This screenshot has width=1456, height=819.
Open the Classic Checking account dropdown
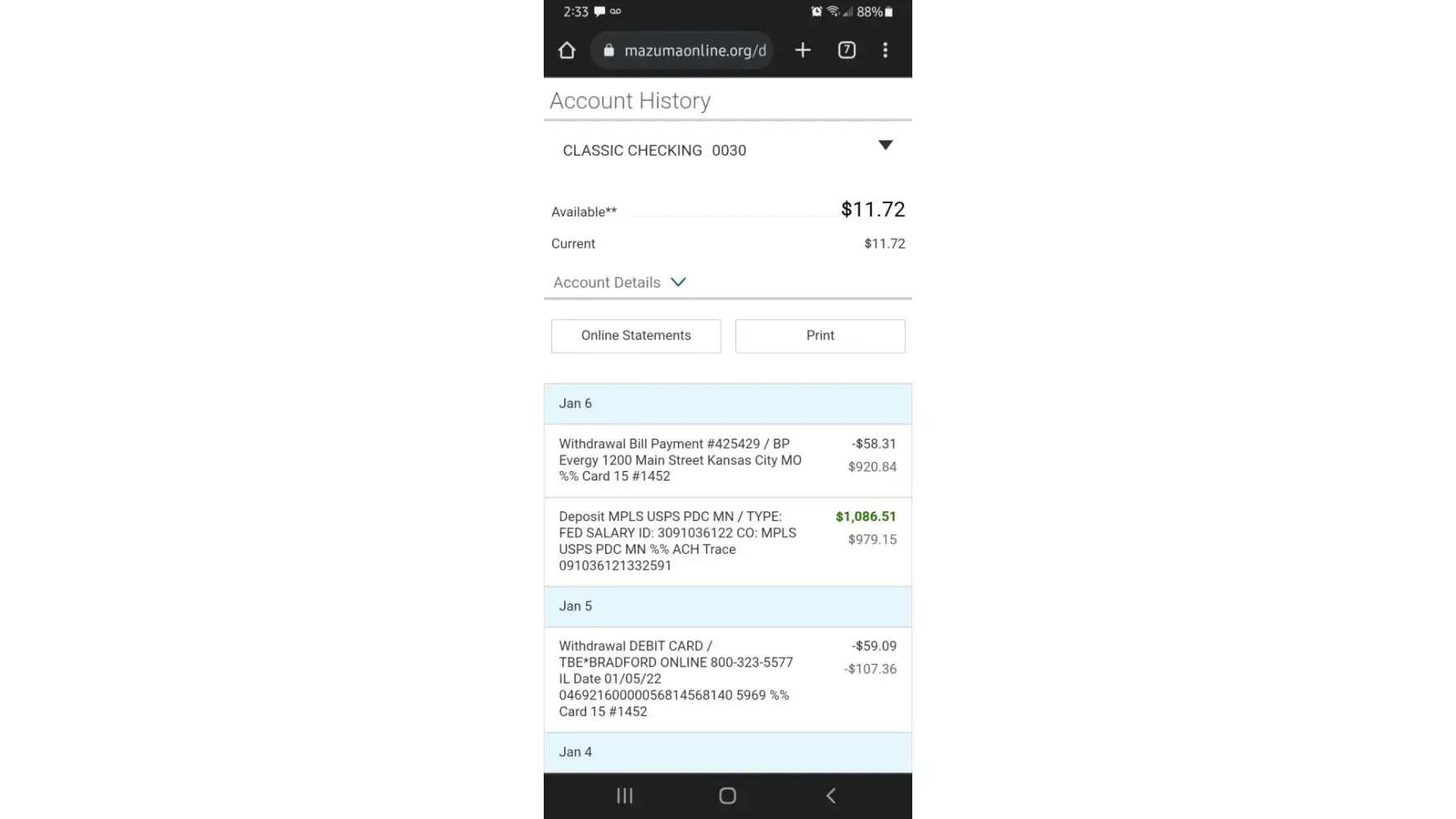point(885,146)
